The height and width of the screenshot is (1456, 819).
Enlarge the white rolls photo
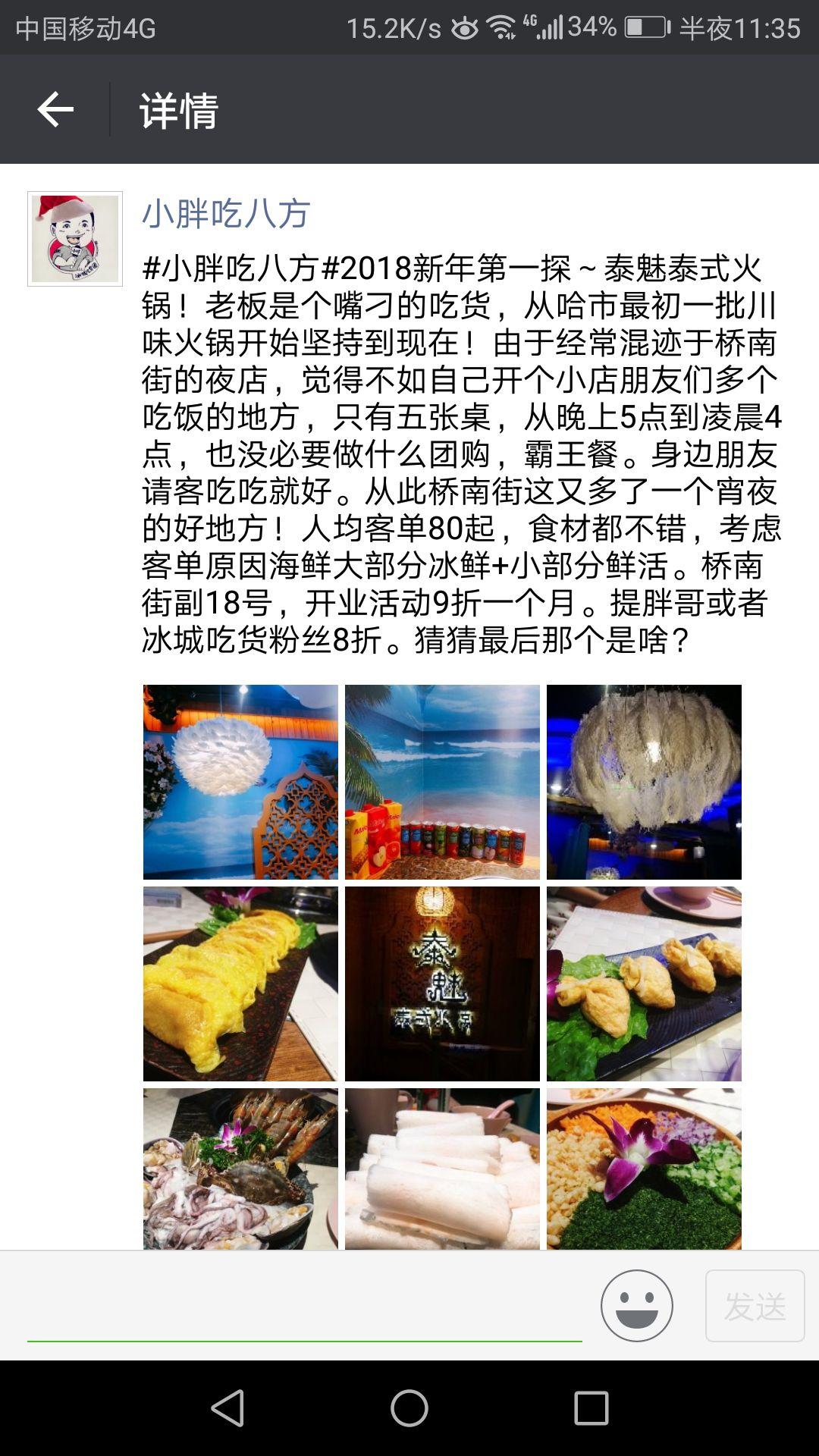point(442,1169)
